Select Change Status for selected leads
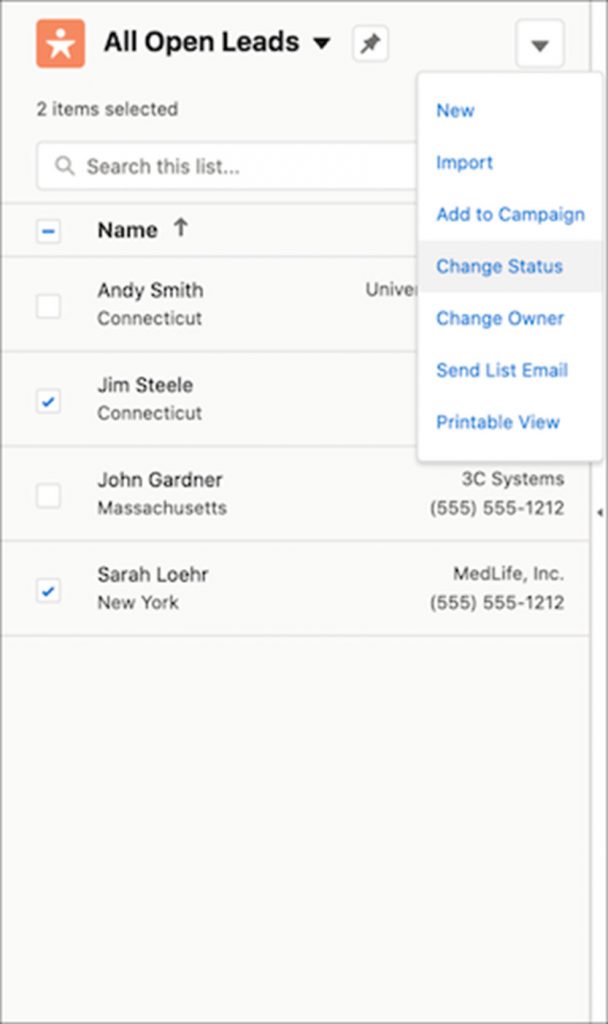 pyautogui.click(x=499, y=267)
